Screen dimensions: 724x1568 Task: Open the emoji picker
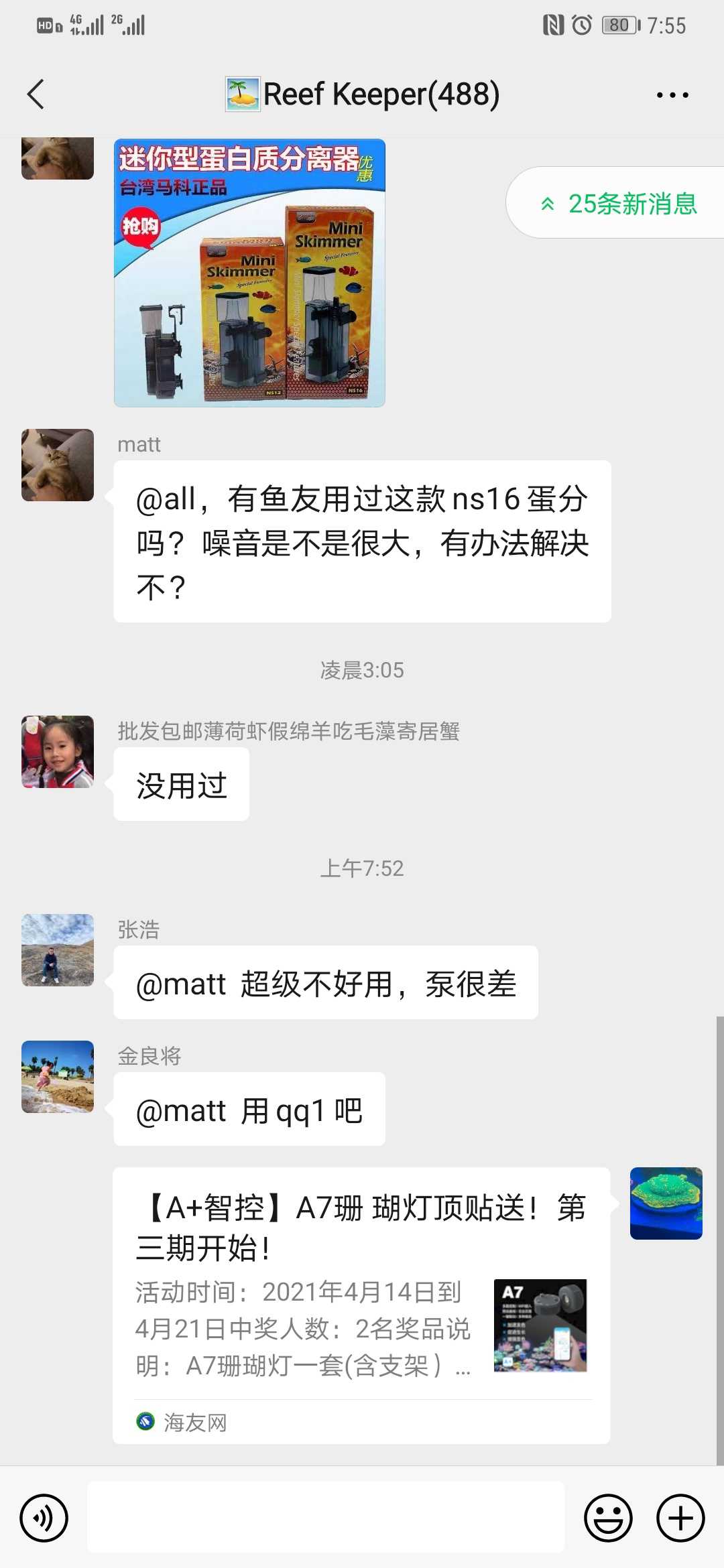pos(608,1518)
